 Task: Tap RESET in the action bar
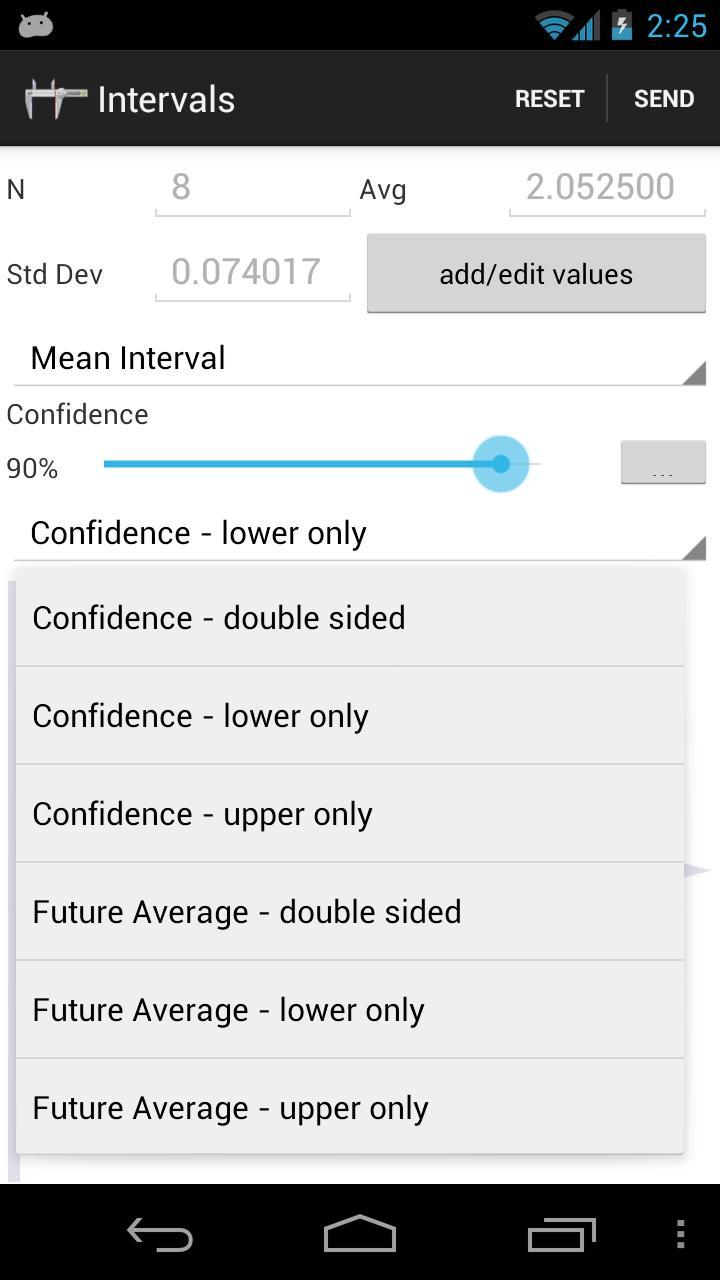point(549,97)
